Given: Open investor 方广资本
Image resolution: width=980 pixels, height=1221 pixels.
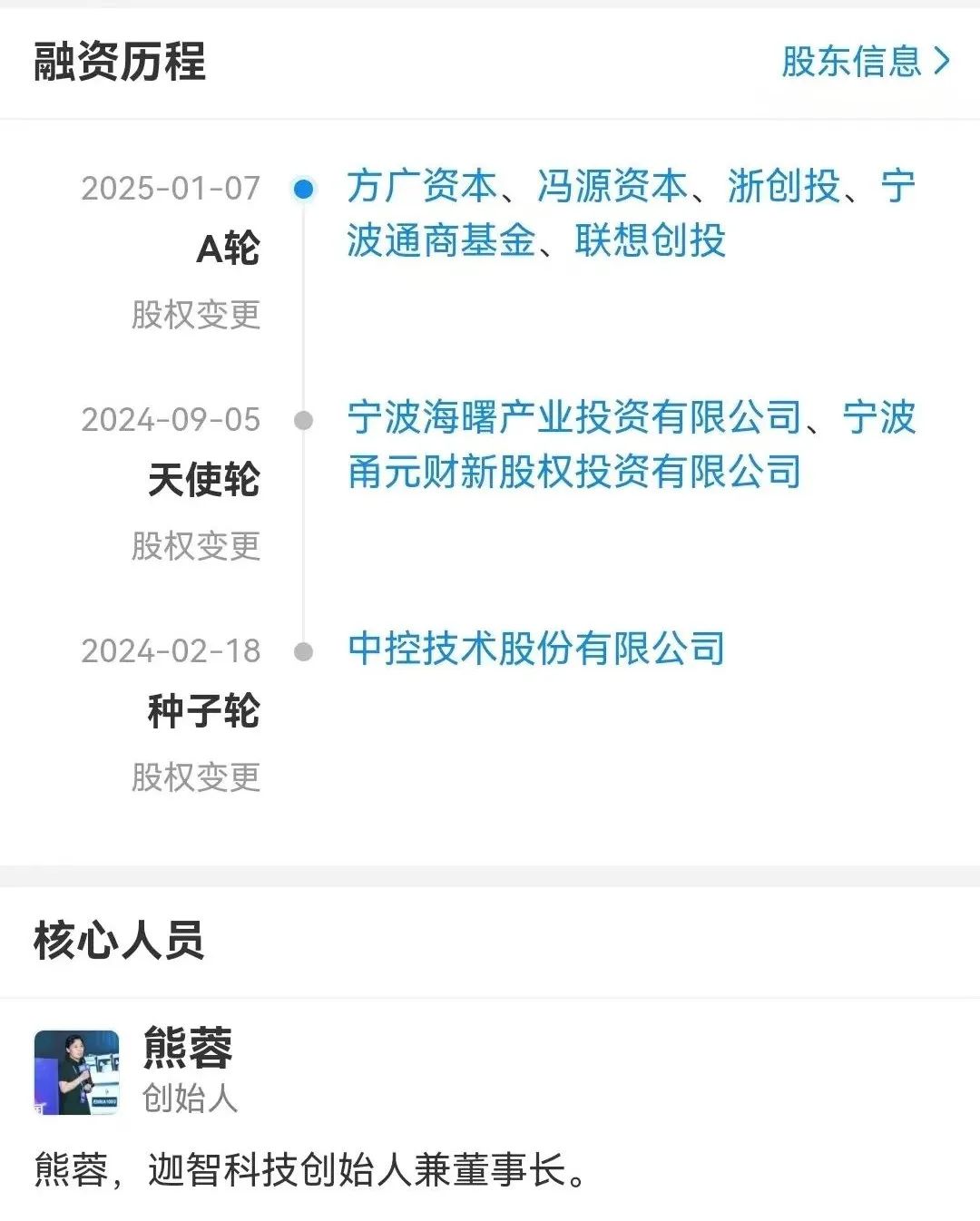Looking at the screenshot, I should click(422, 187).
